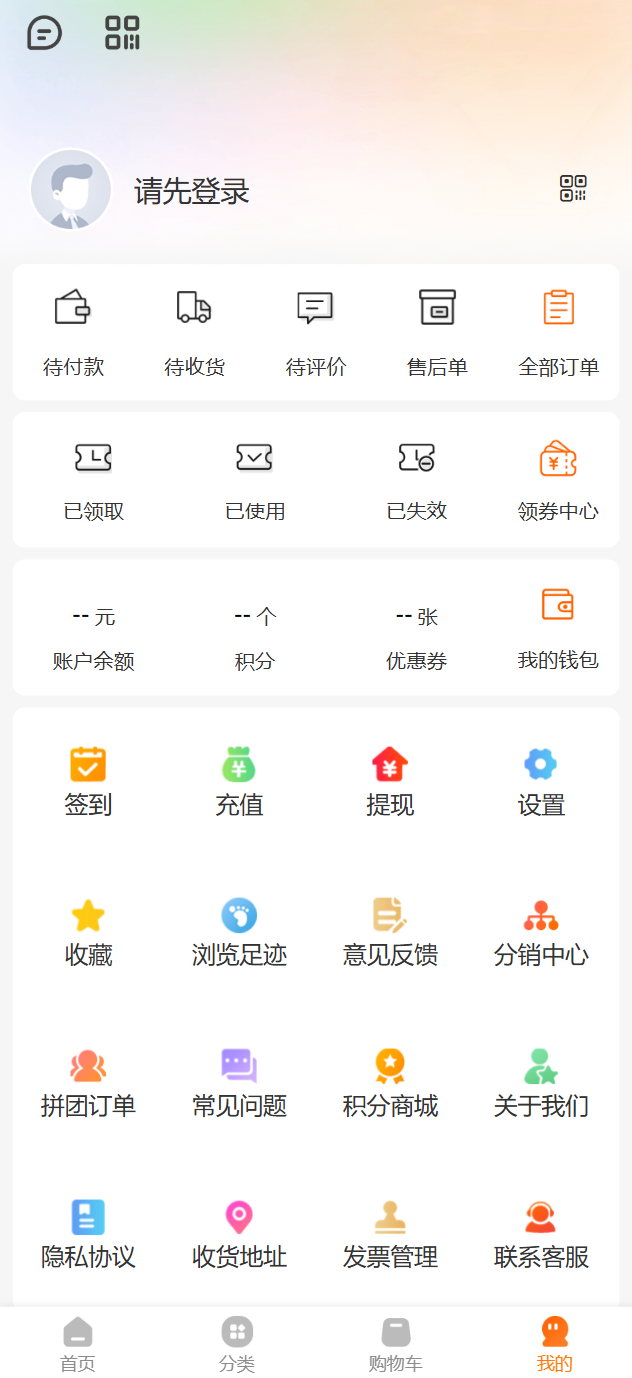632x1378 pixels.
Task: Contact 联系客服
Action: 541,1235
